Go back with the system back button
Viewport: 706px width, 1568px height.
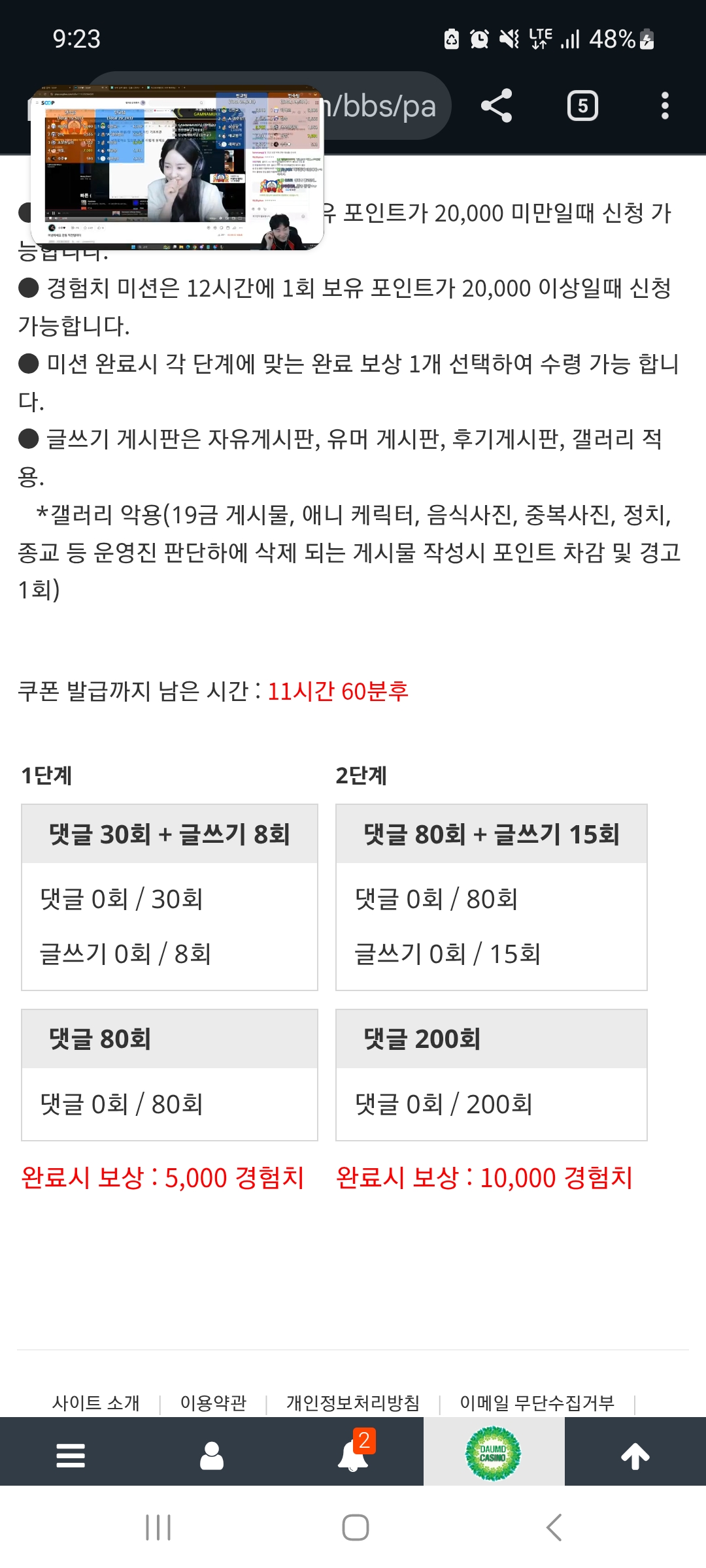click(554, 1527)
